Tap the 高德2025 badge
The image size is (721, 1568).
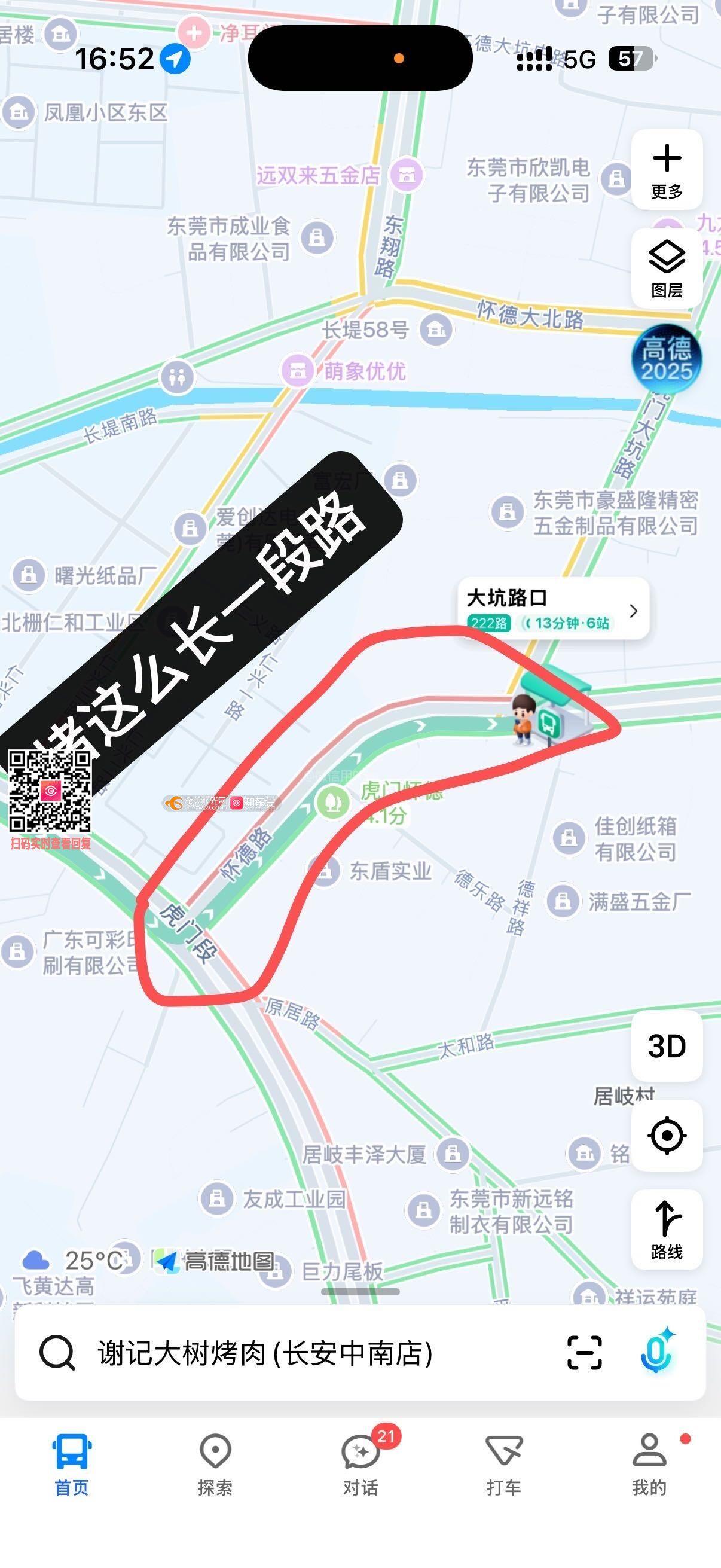[x=666, y=359]
